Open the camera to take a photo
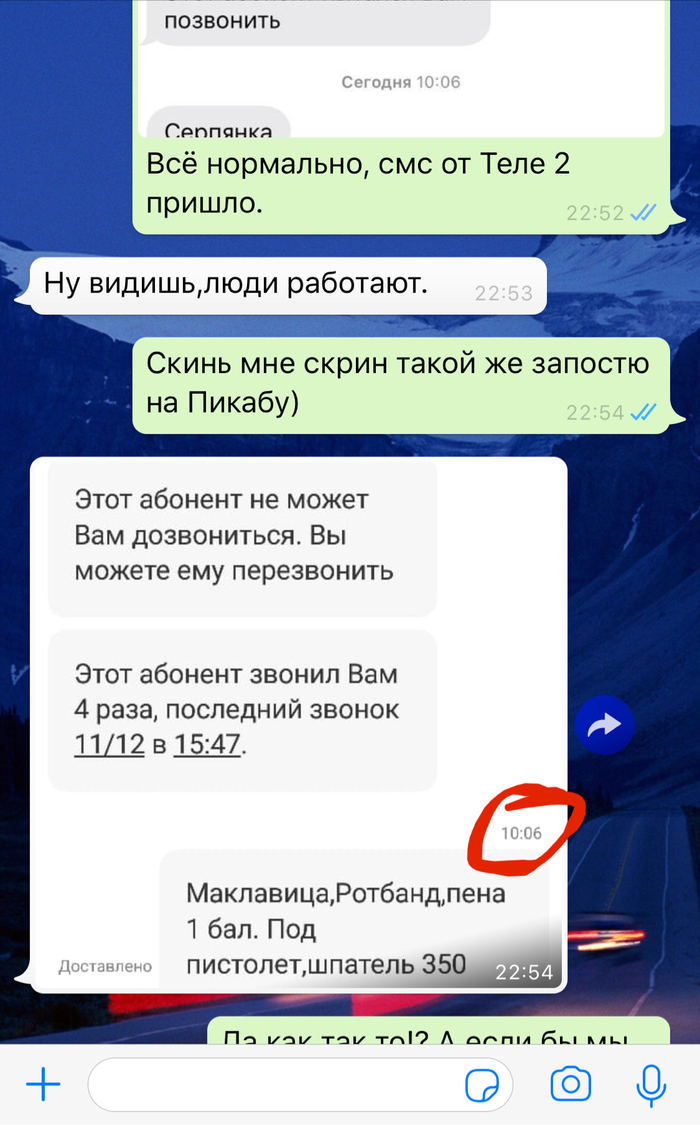 pyautogui.click(x=572, y=1084)
